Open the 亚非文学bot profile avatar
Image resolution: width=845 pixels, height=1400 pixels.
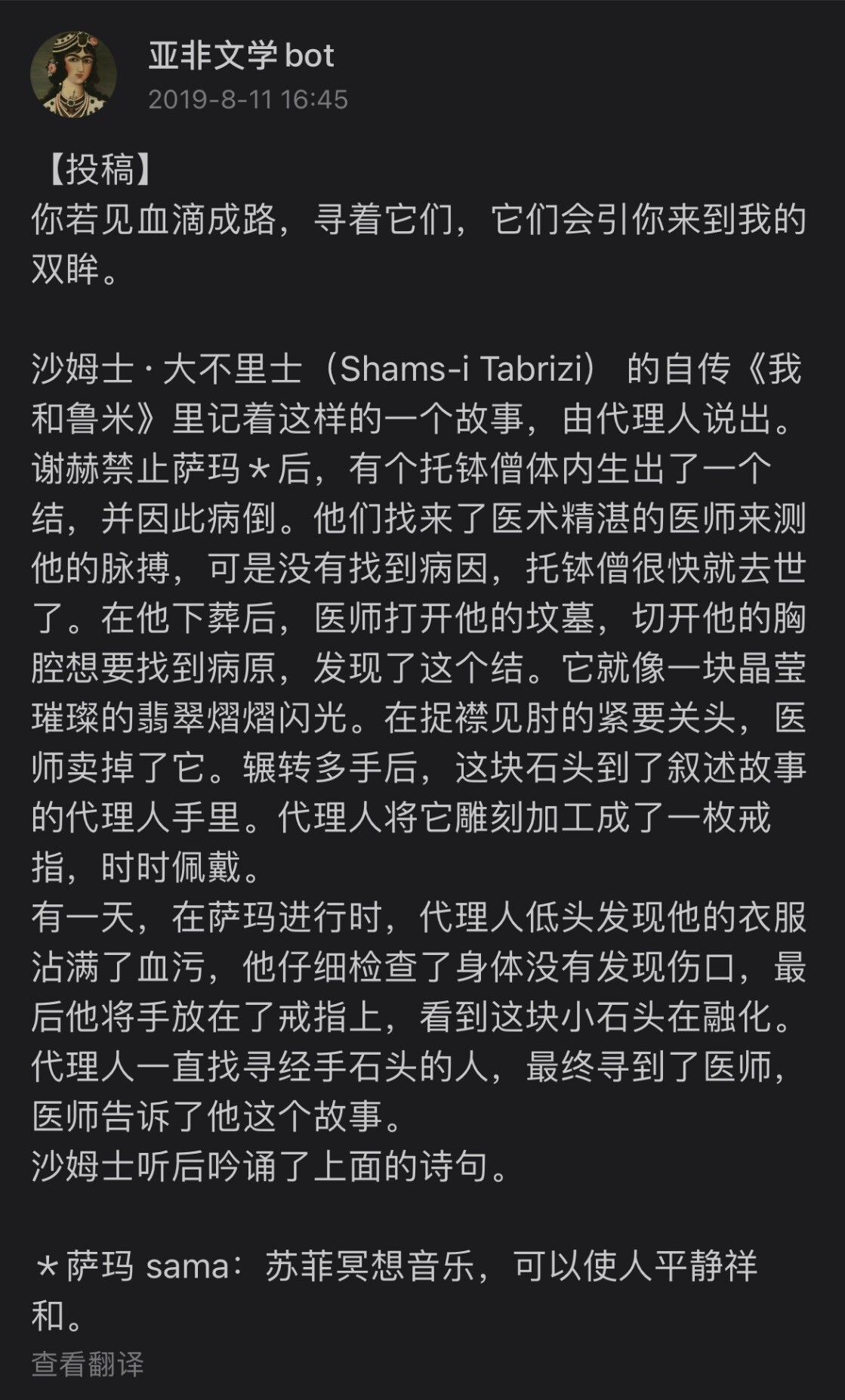click(74, 75)
